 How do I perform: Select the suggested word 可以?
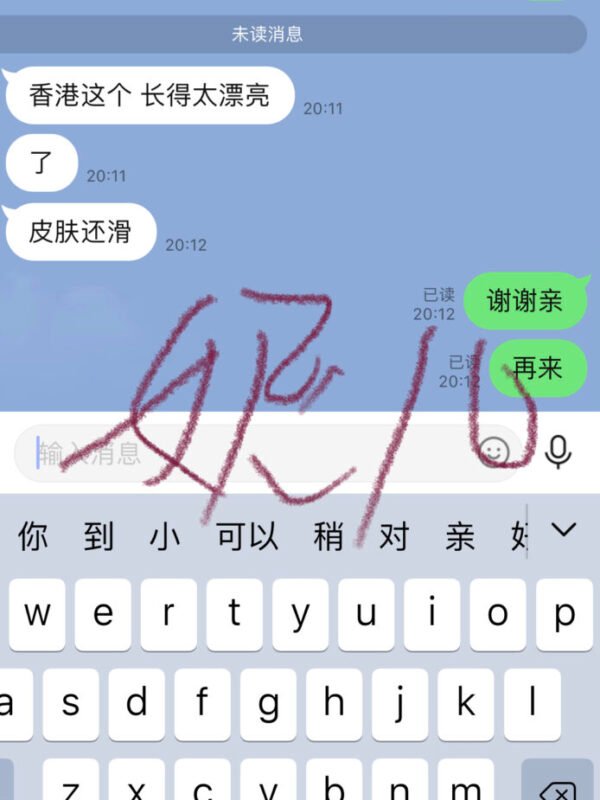coord(247,537)
